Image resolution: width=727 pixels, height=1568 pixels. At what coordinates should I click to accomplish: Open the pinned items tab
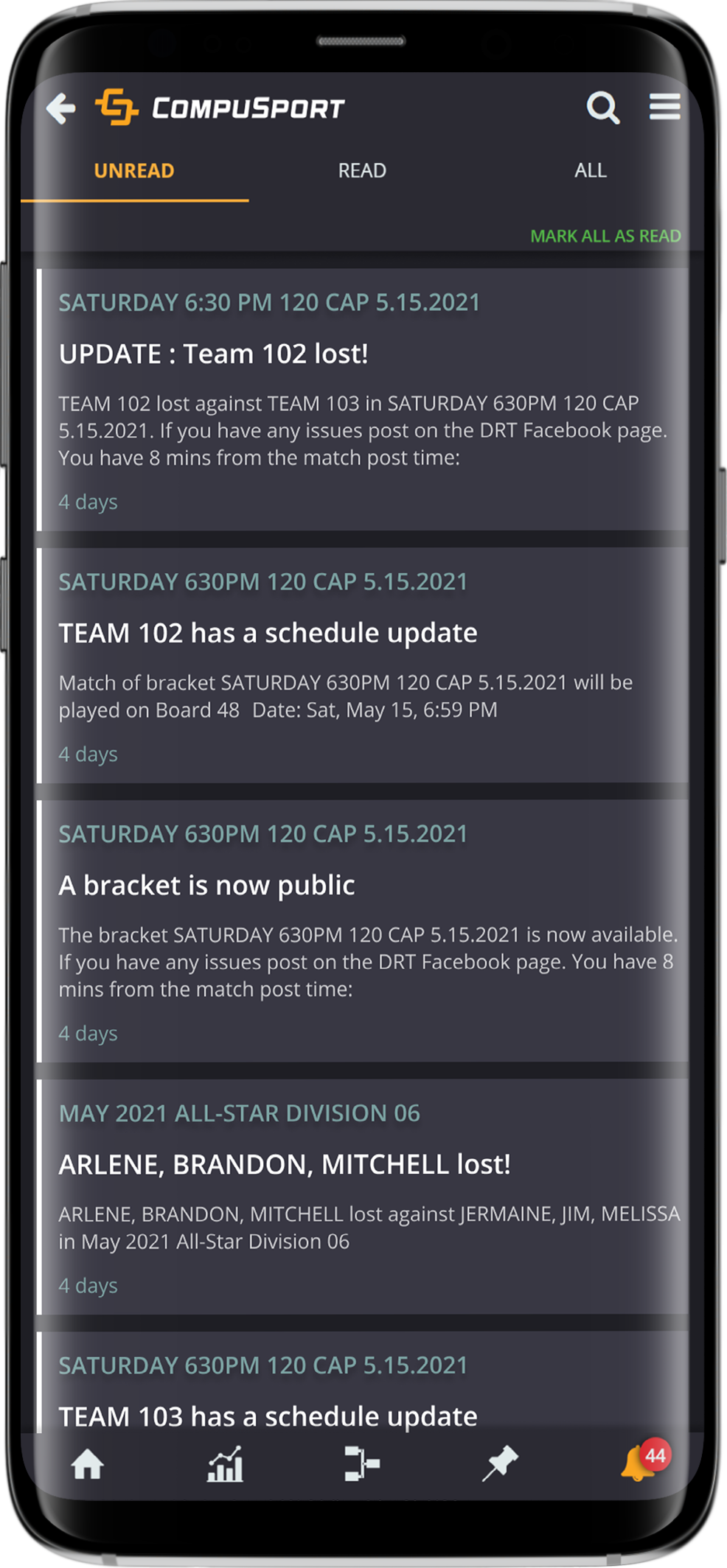501,1463
